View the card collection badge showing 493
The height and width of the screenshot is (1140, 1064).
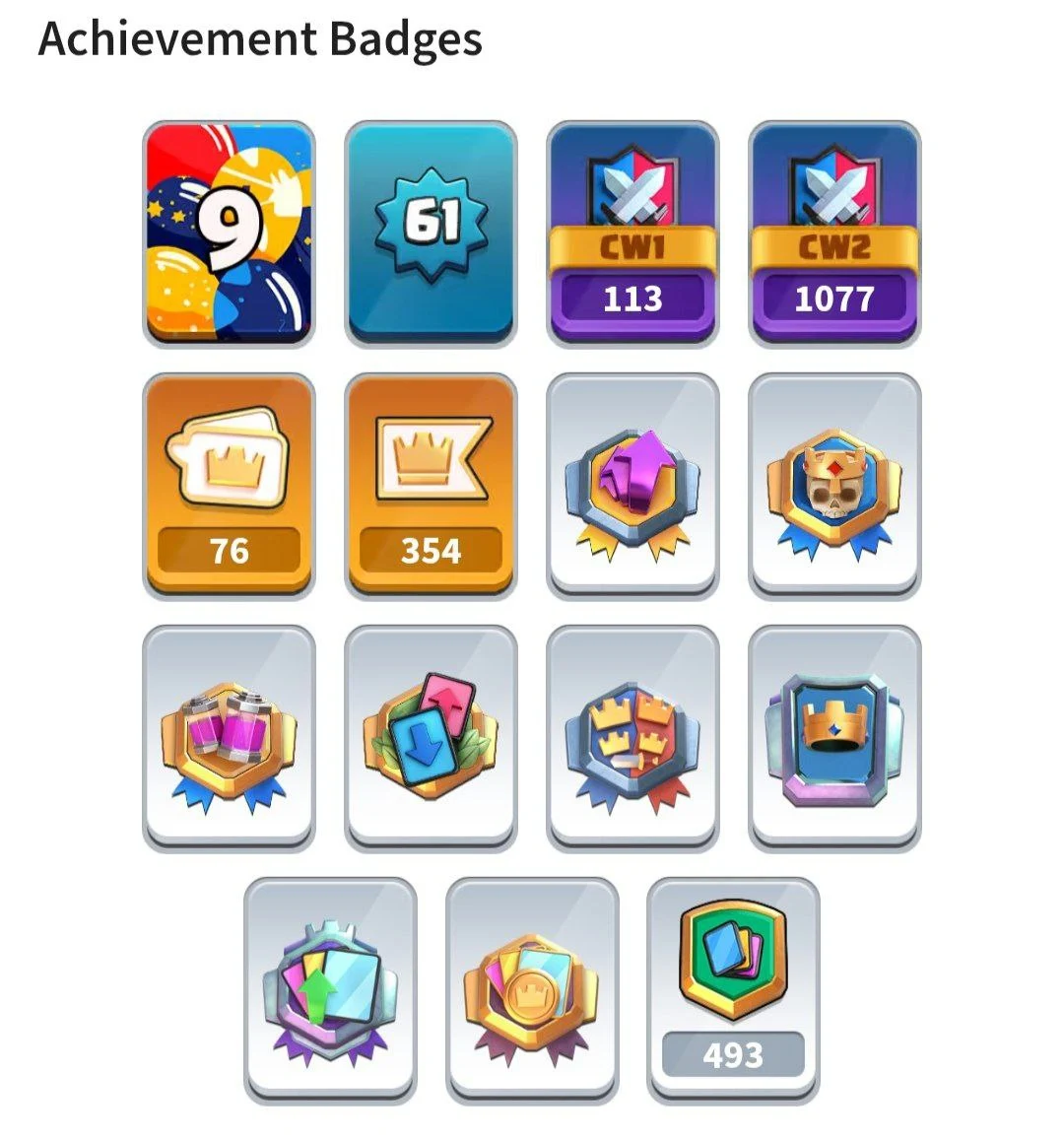coord(733,989)
